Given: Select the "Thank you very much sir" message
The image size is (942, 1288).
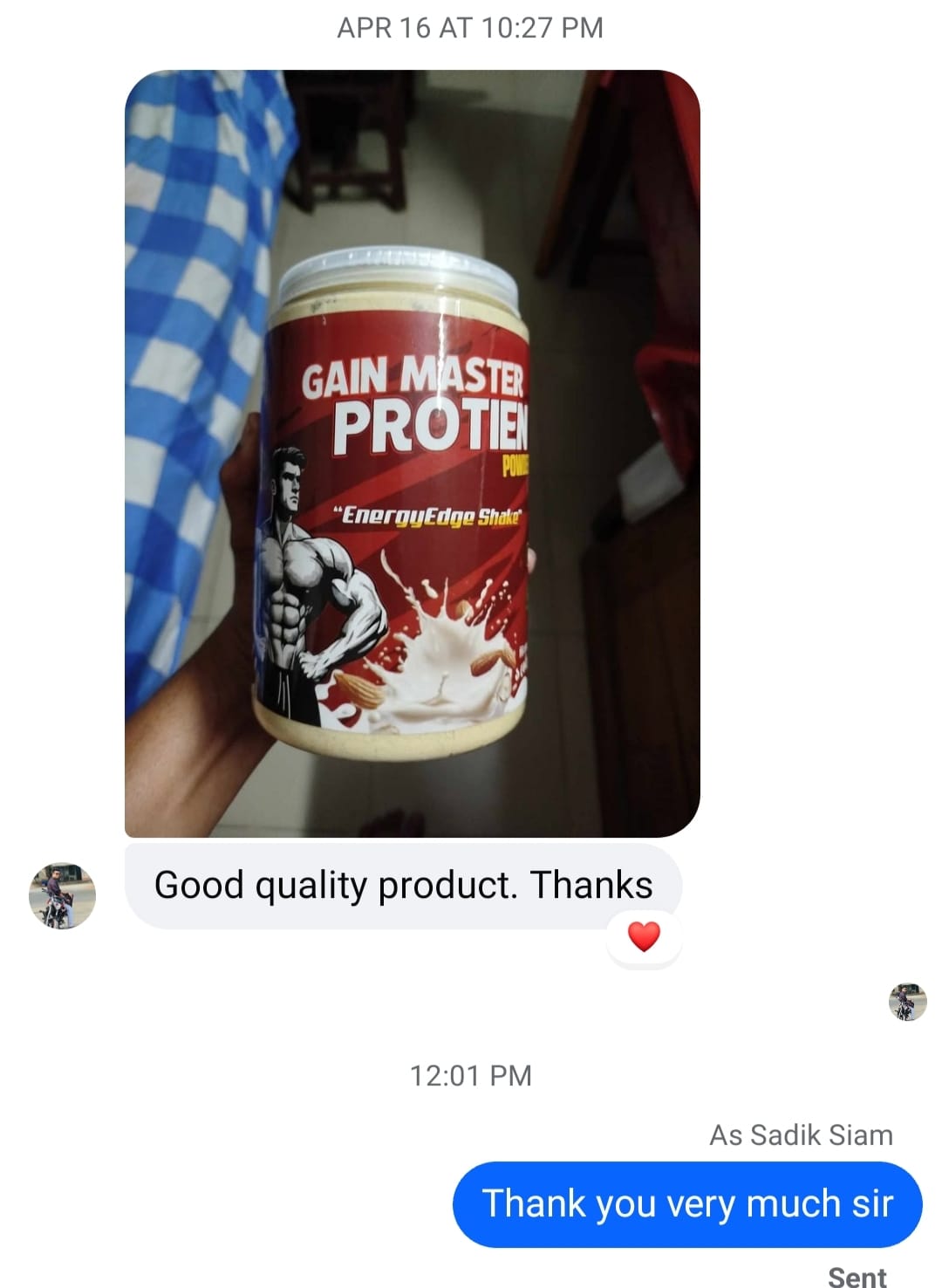Looking at the screenshot, I should tap(687, 1204).
